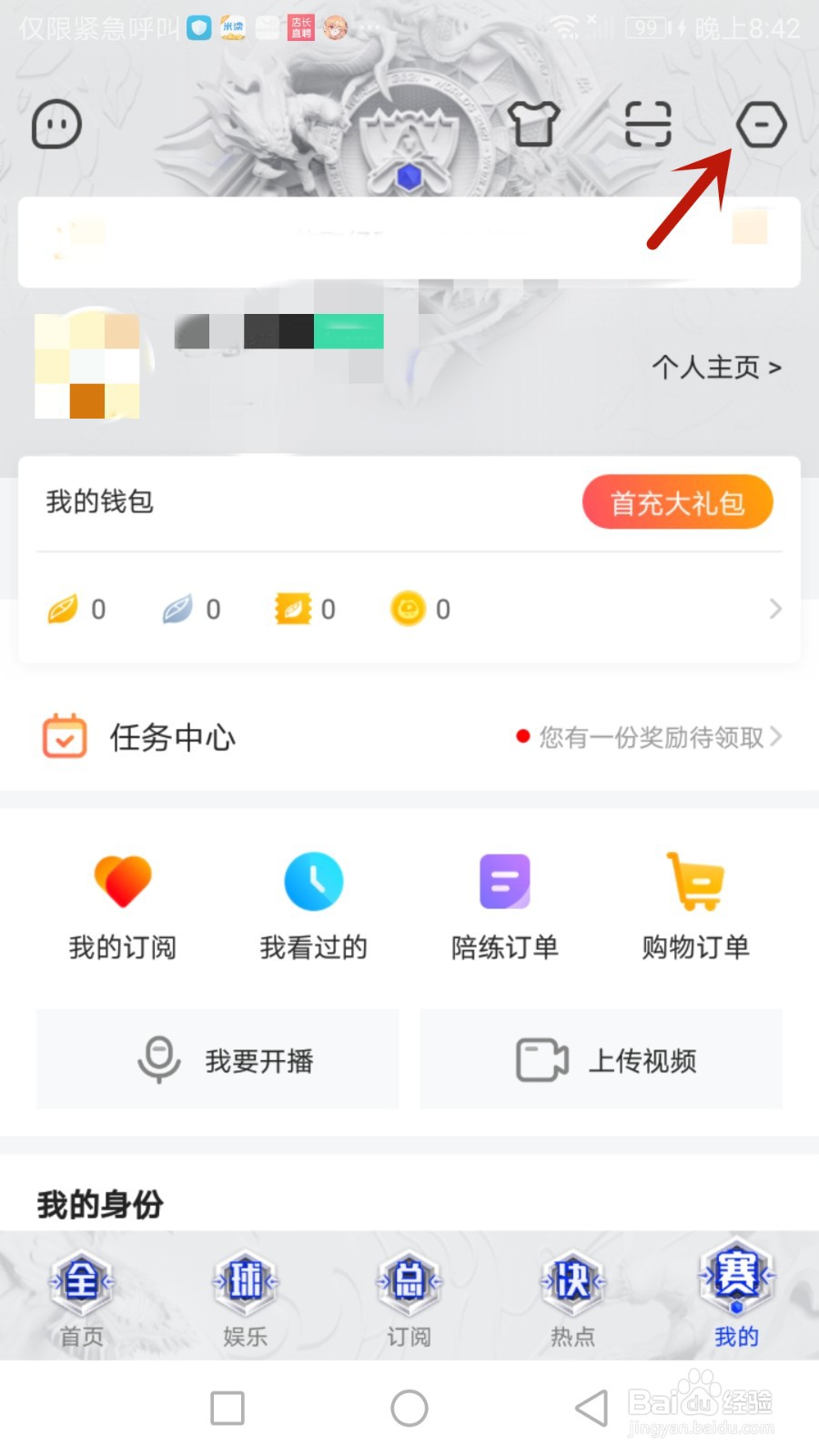Click the wardrobe shirt icon at top

(x=535, y=125)
